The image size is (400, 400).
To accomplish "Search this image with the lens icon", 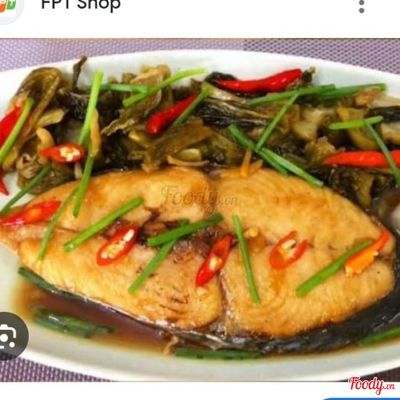I will (x=9, y=336).
